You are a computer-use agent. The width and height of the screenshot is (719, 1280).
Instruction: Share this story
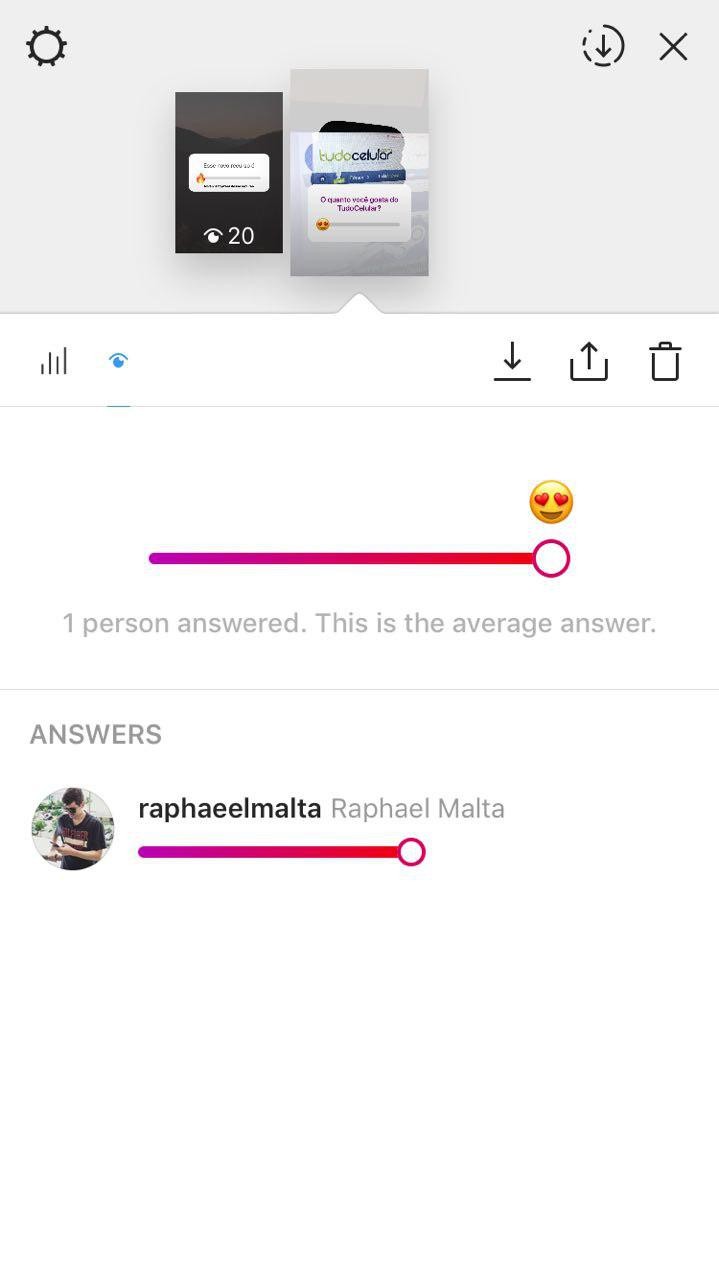tap(589, 361)
